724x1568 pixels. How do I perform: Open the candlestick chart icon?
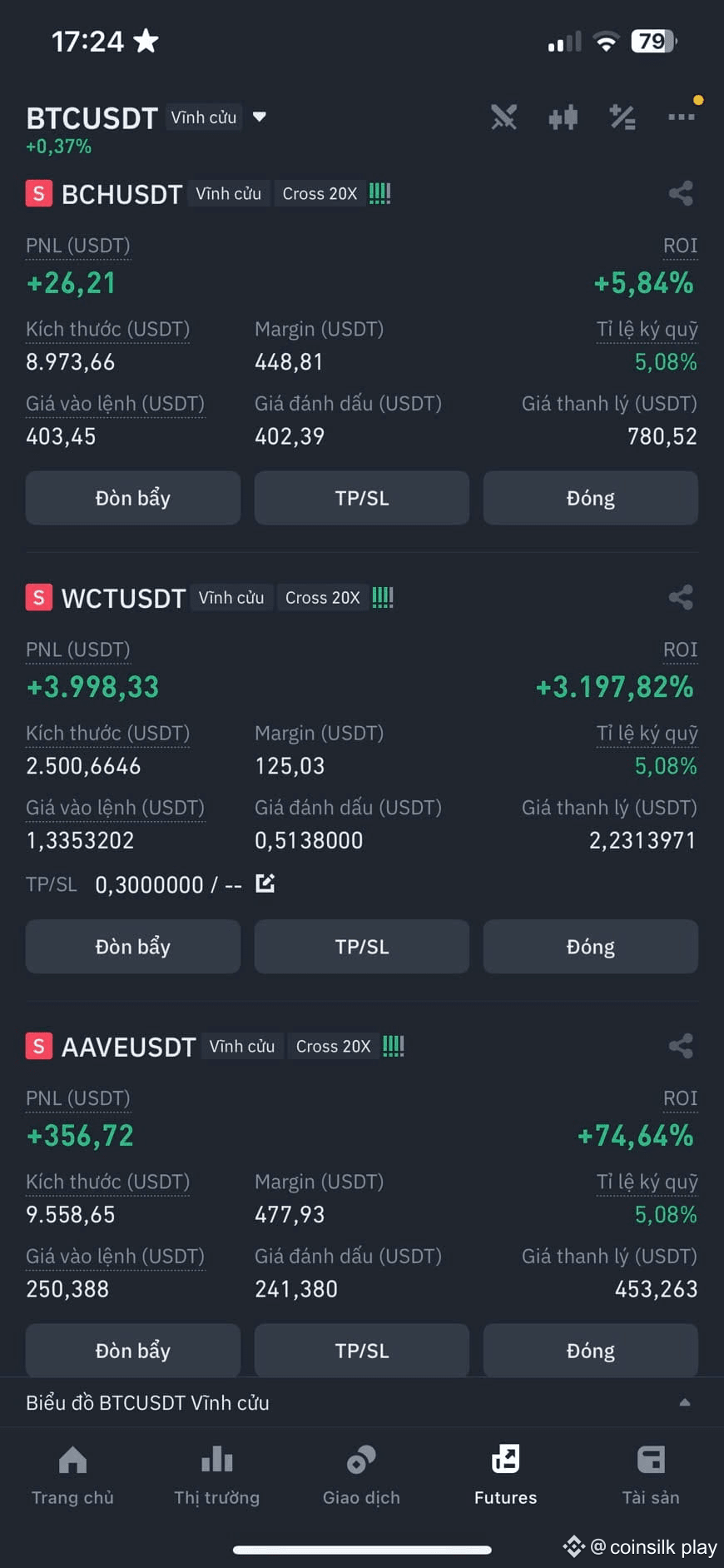click(x=563, y=117)
